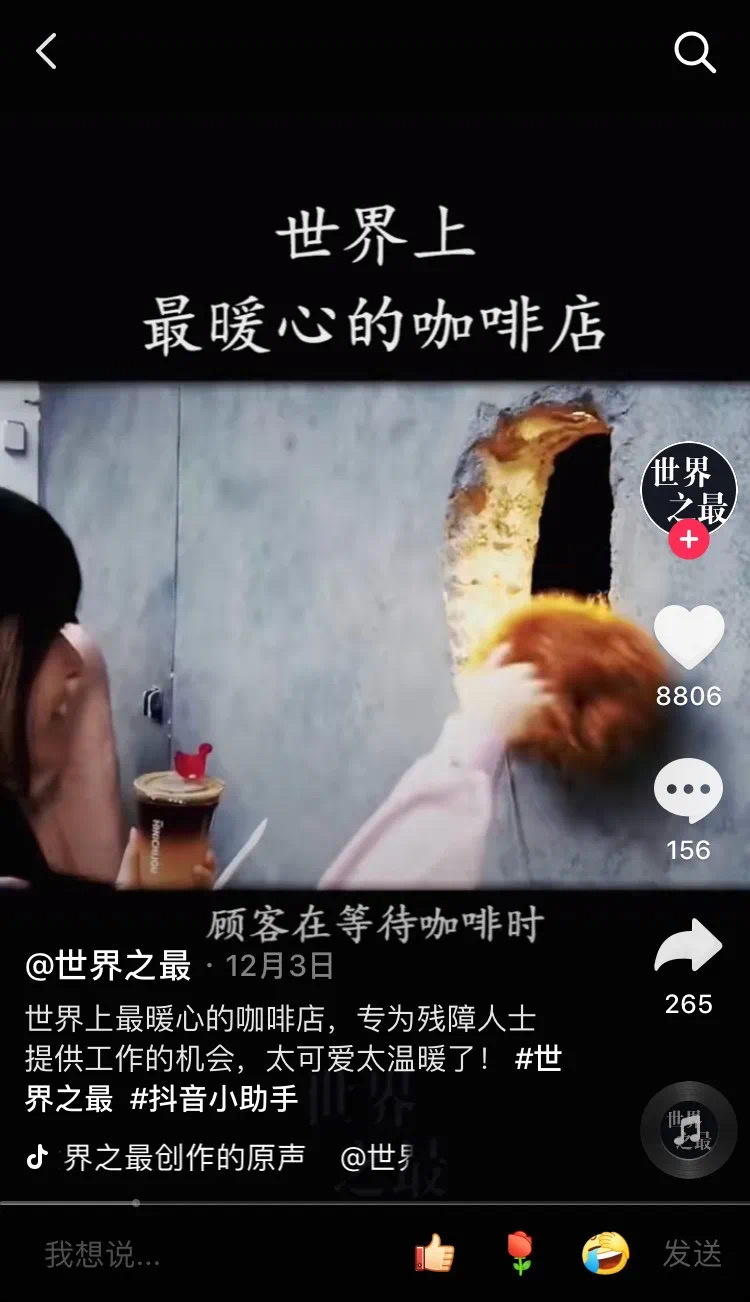Open the spinning music disc
Image resolution: width=750 pixels, height=1302 pixels.
(689, 1130)
